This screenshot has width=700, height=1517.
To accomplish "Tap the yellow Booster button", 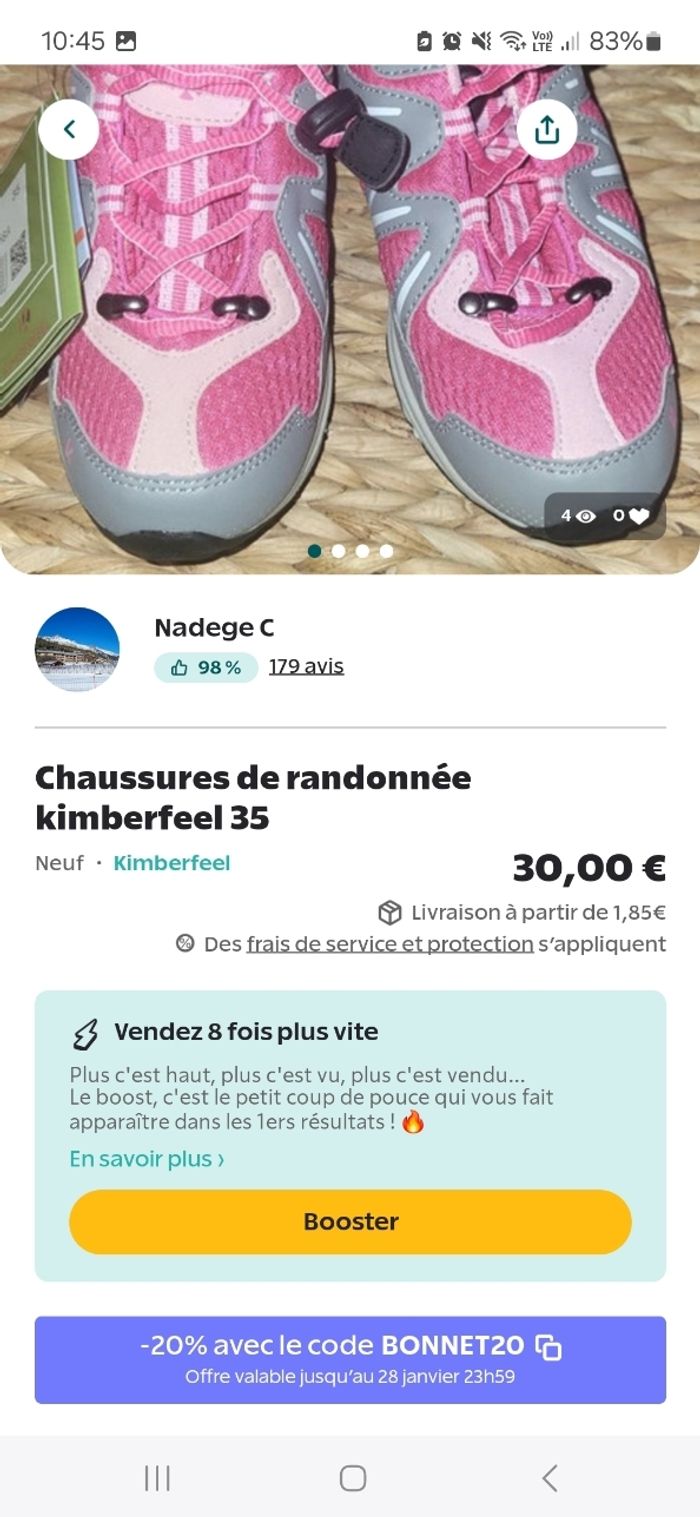I will coord(350,1221).
